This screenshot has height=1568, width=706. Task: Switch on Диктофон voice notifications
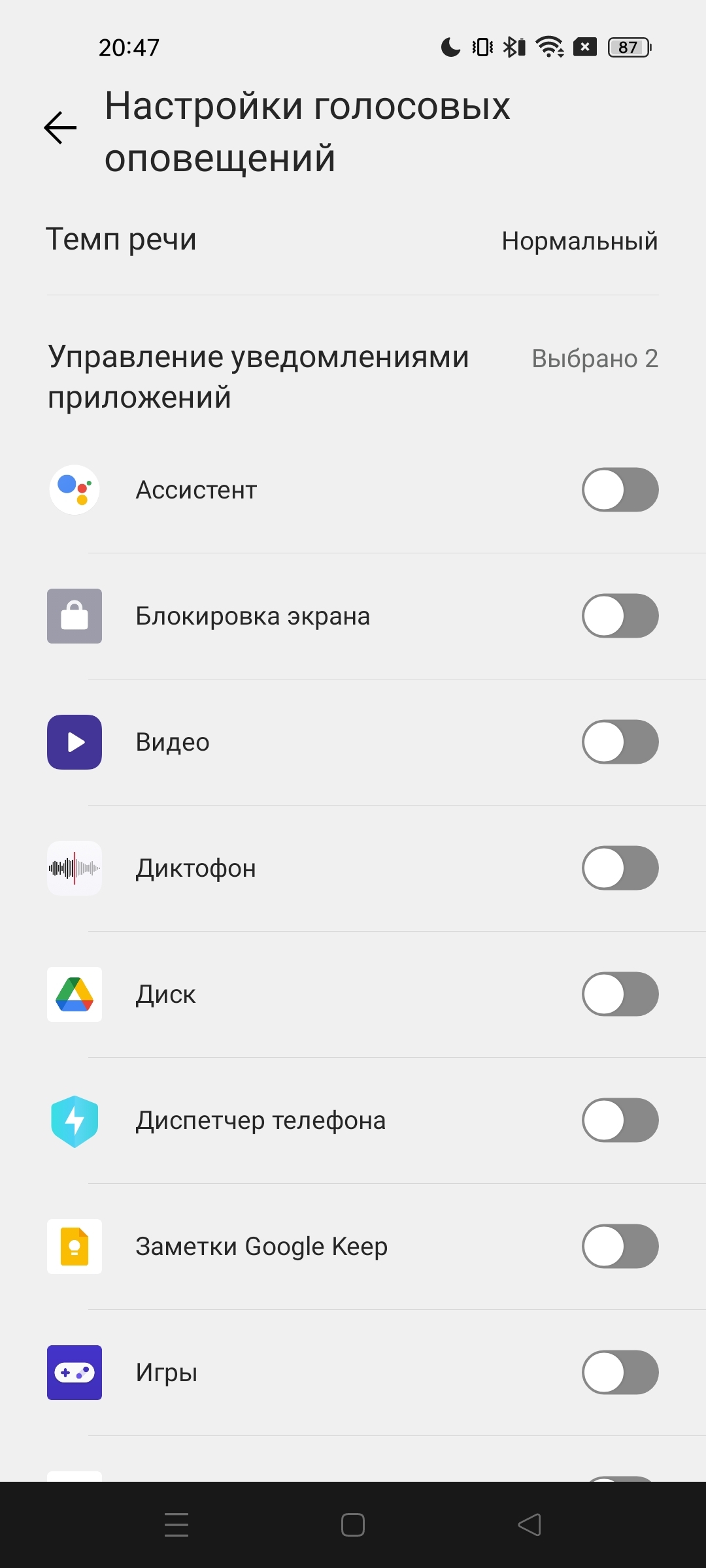[620, 868]
